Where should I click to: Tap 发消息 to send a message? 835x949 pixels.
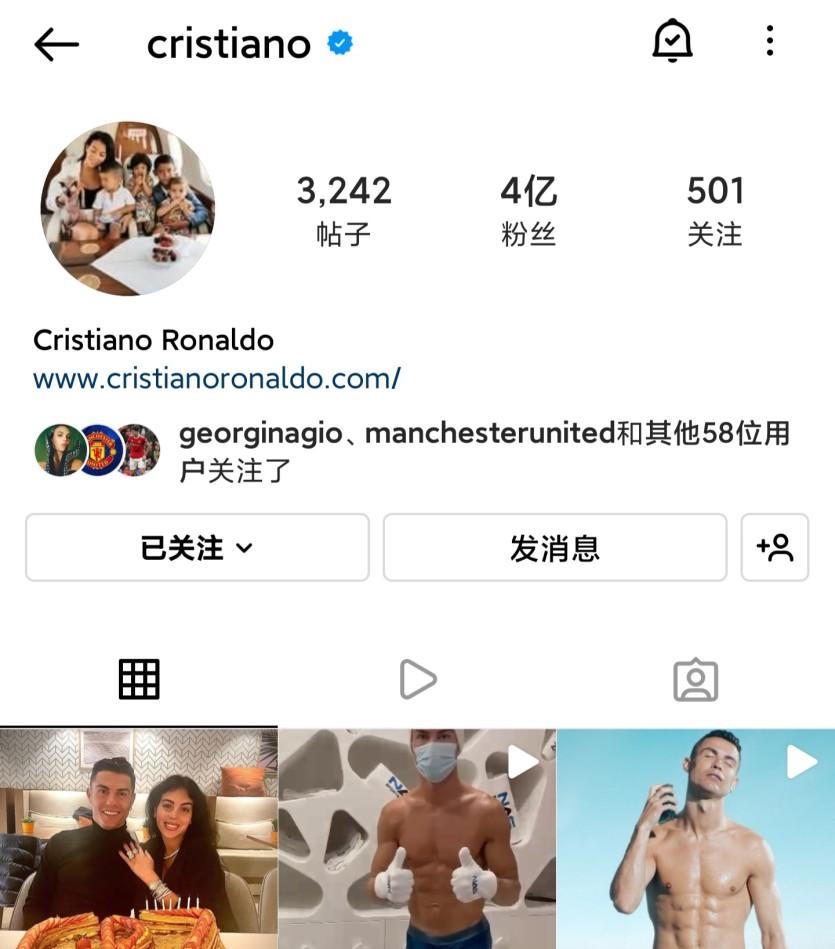point(554,548)
